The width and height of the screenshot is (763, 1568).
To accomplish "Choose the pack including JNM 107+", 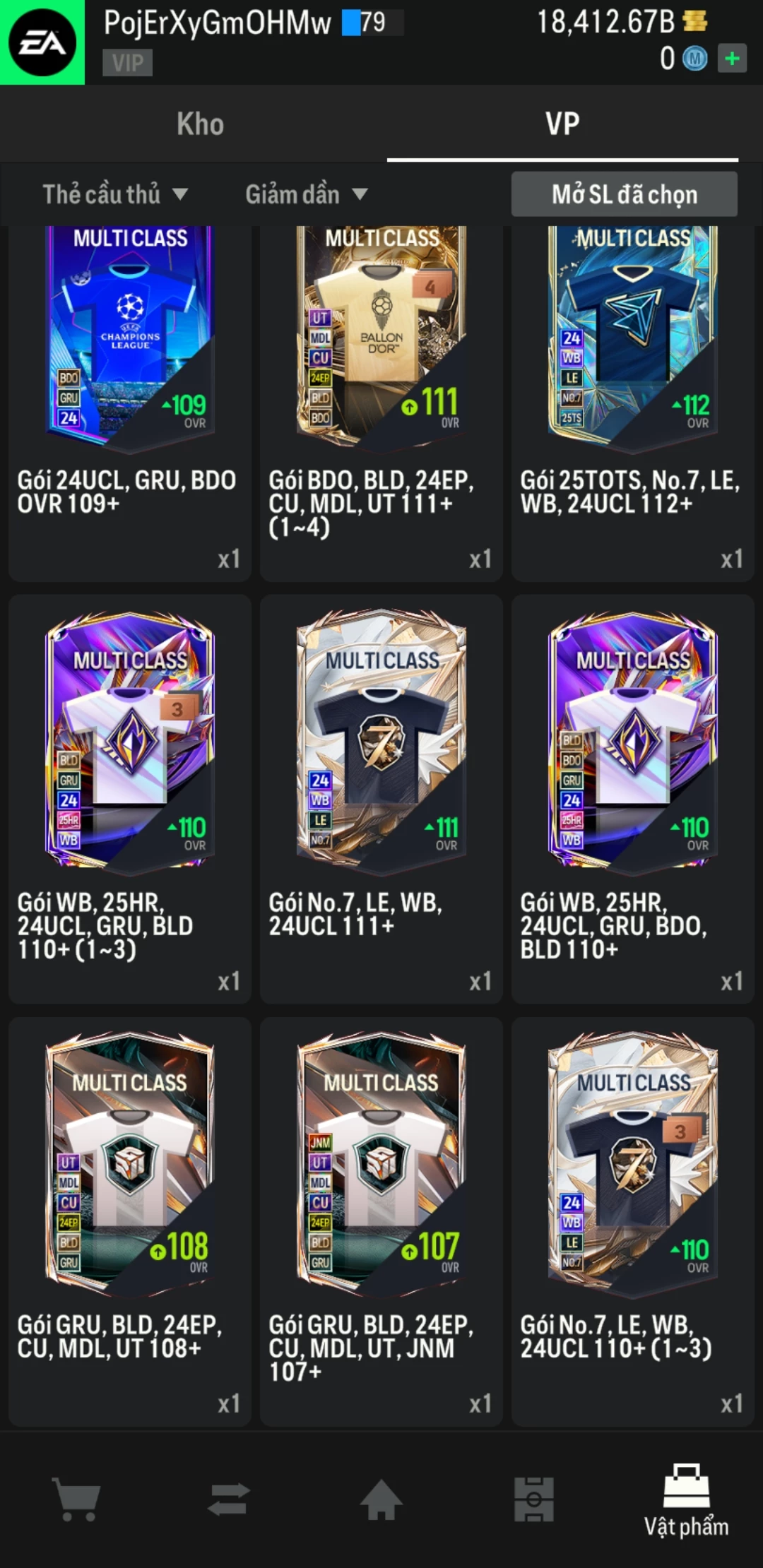I will click(381, 1222).
